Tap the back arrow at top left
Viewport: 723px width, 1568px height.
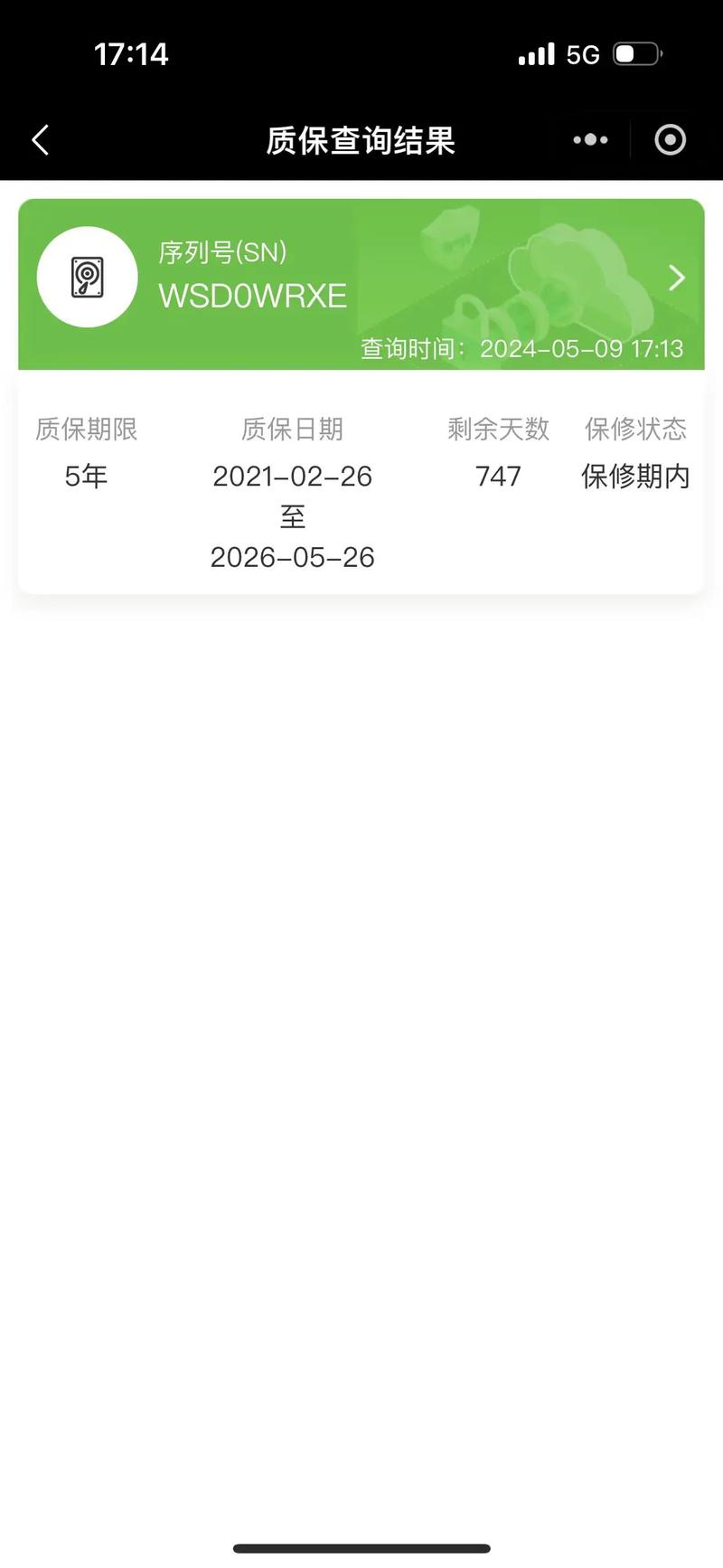[40, 139]
